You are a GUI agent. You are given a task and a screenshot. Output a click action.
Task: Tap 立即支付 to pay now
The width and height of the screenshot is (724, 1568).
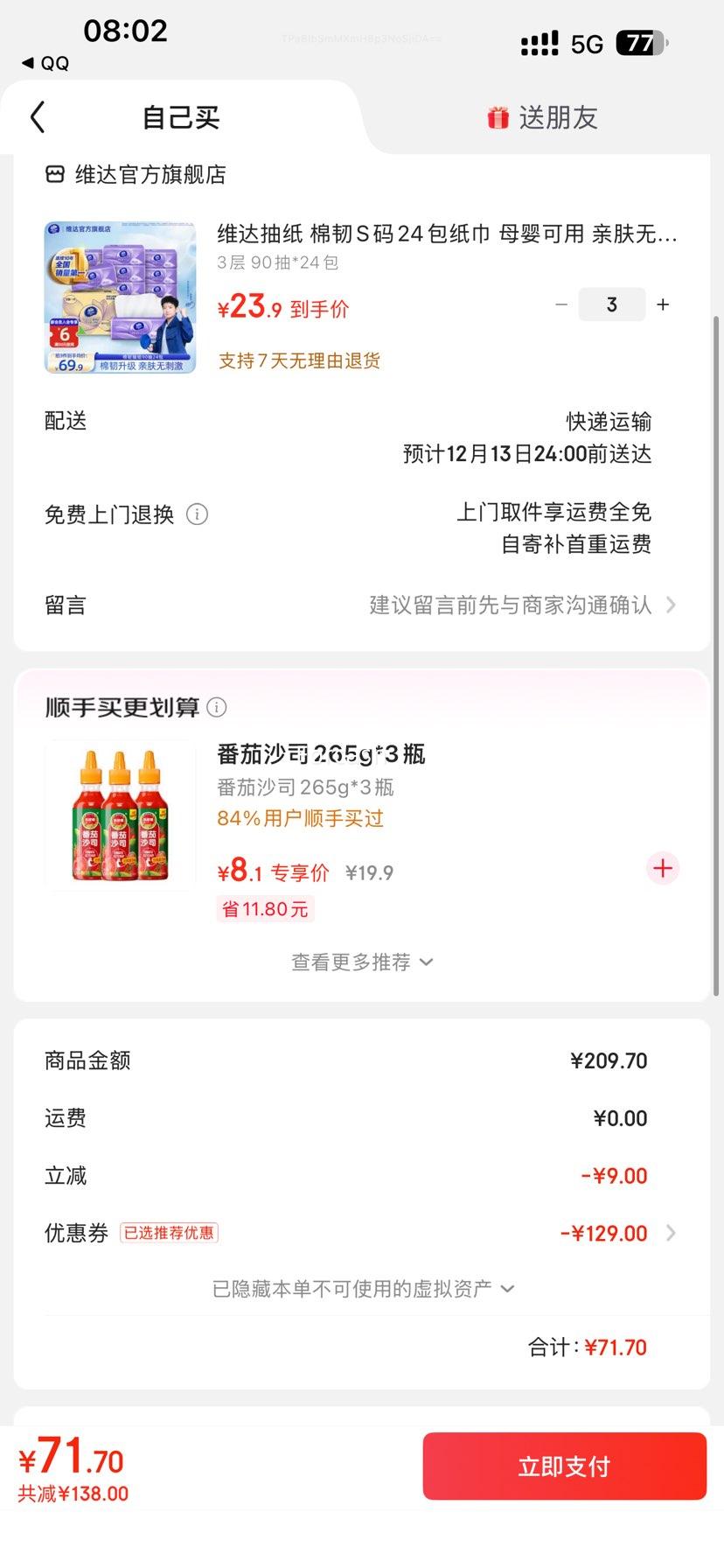point(564,1466)
